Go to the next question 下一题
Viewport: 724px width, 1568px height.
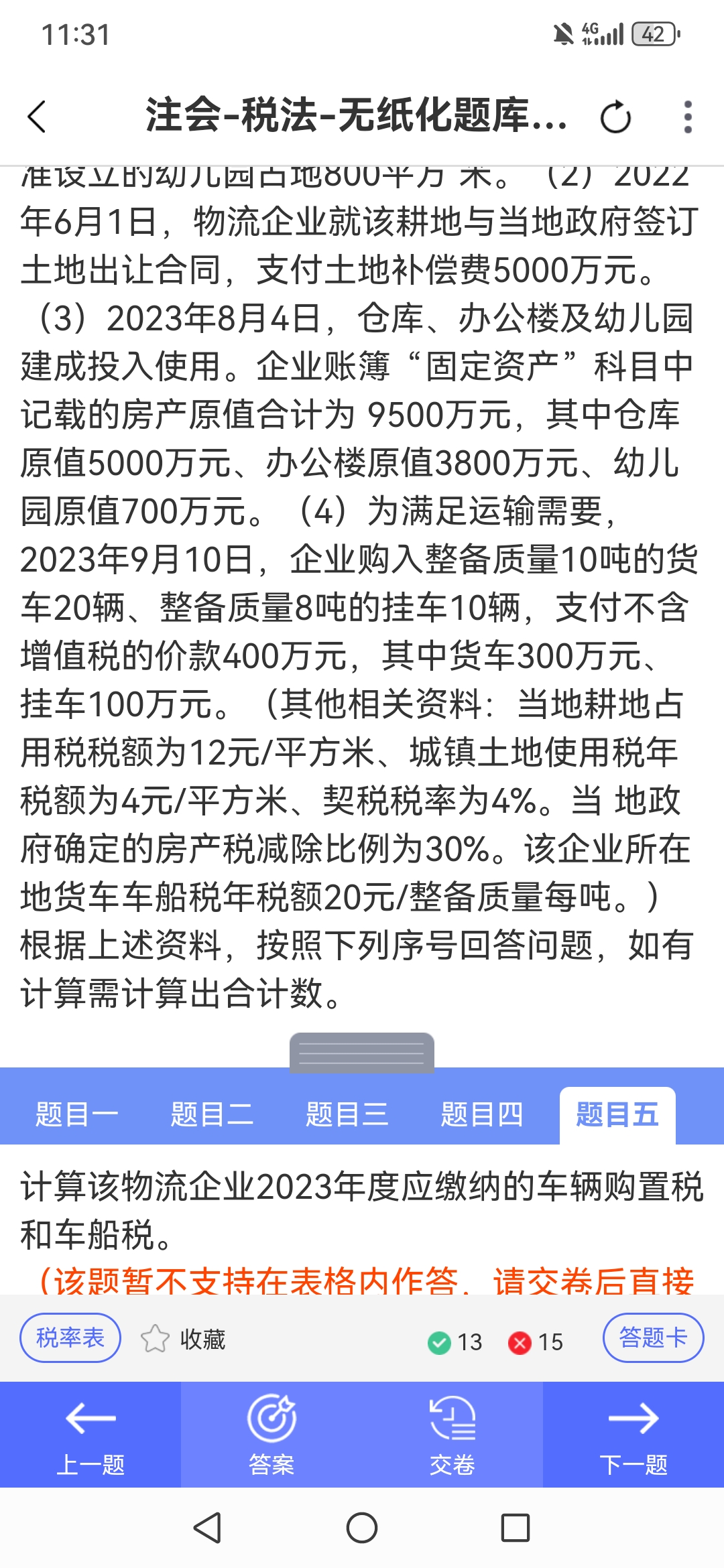coord(633,1435)
